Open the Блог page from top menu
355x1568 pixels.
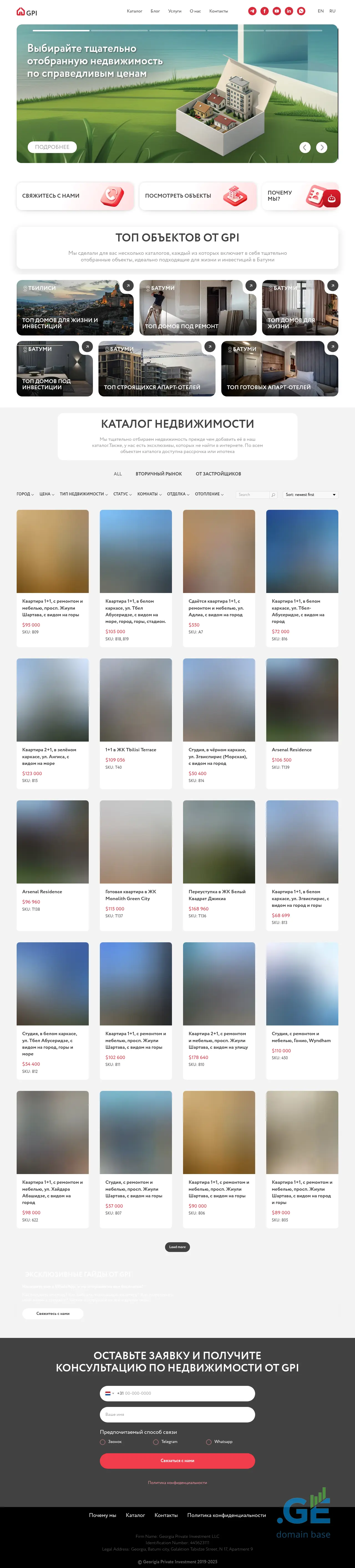(155, 11)
